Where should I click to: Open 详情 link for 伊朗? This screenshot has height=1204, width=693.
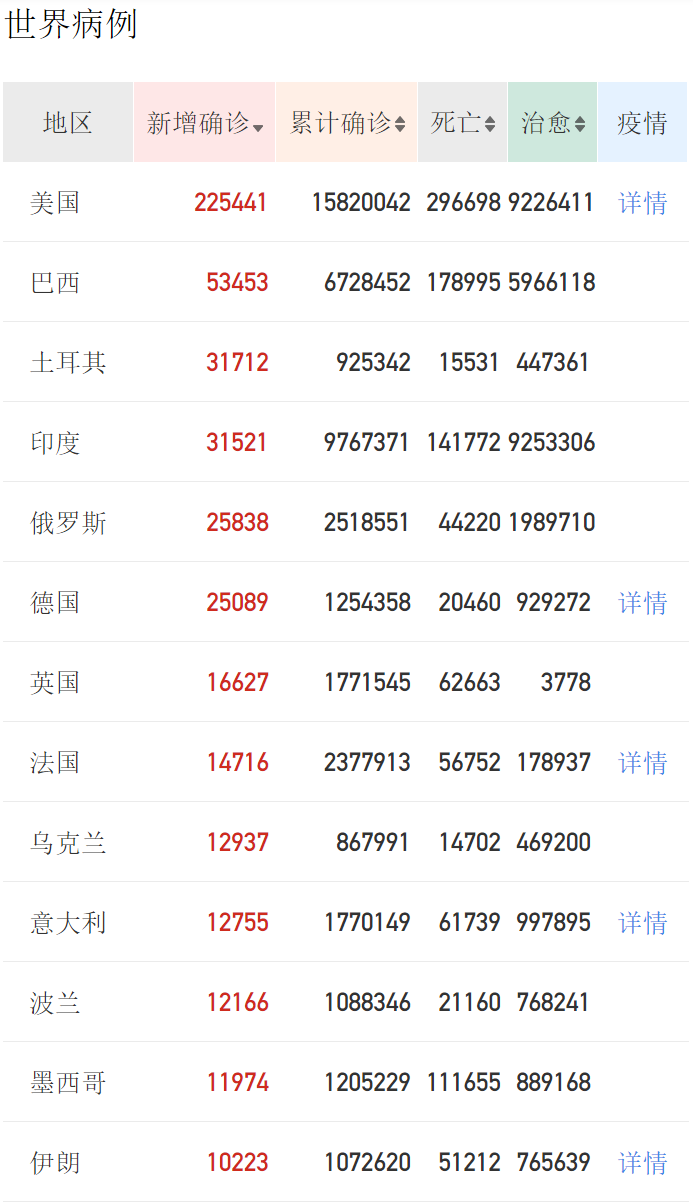point(643,1163)
